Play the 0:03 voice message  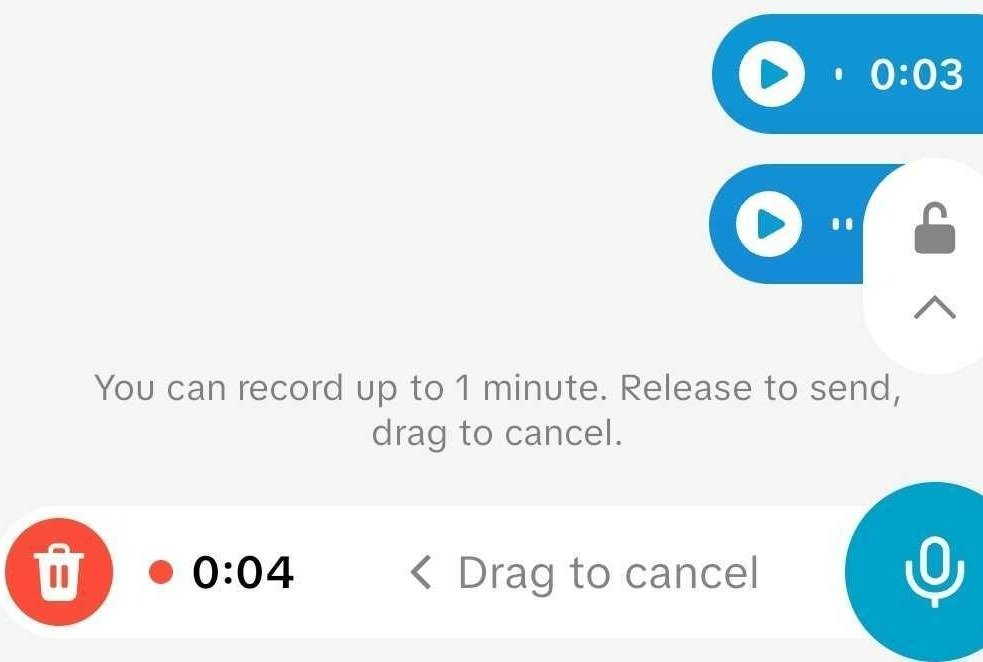click(771, 74)
